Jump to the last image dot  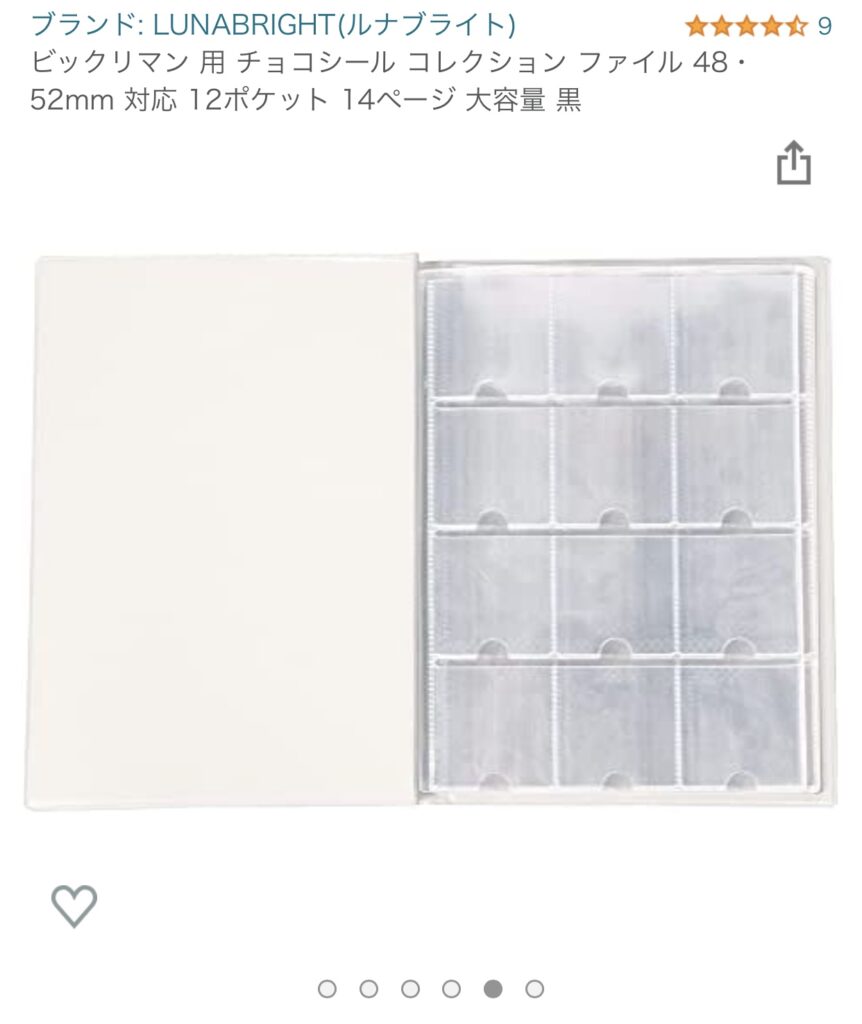[x=535, y=989]
